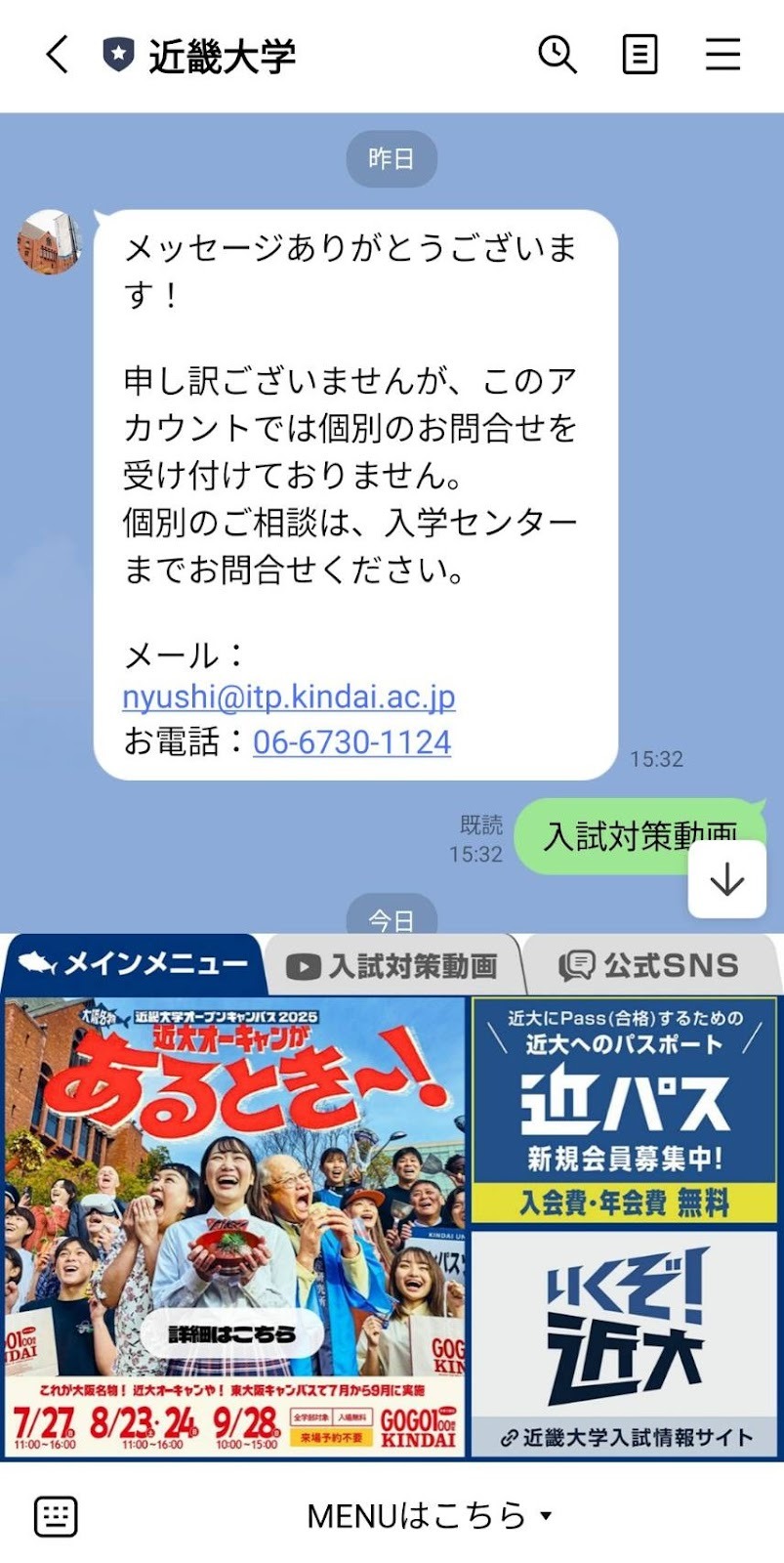This screenshot has width=784, height=1563.
Task: Call the phone number 06-6730-1124
Action: (x=351, y=742)
